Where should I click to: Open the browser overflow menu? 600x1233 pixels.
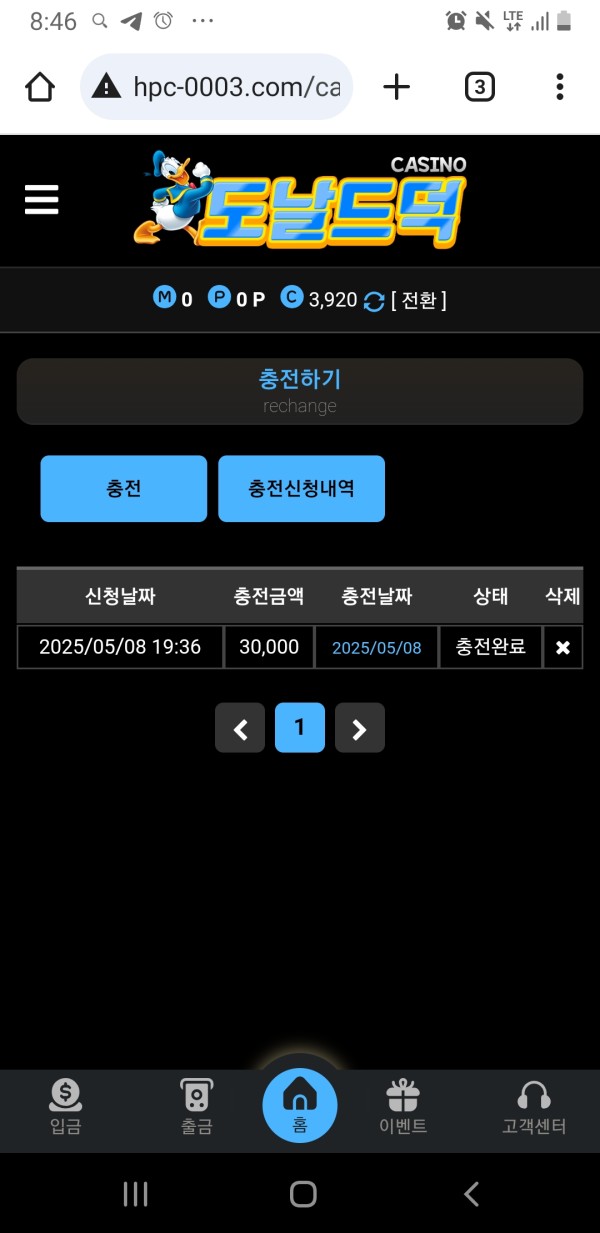coord(560,88)
